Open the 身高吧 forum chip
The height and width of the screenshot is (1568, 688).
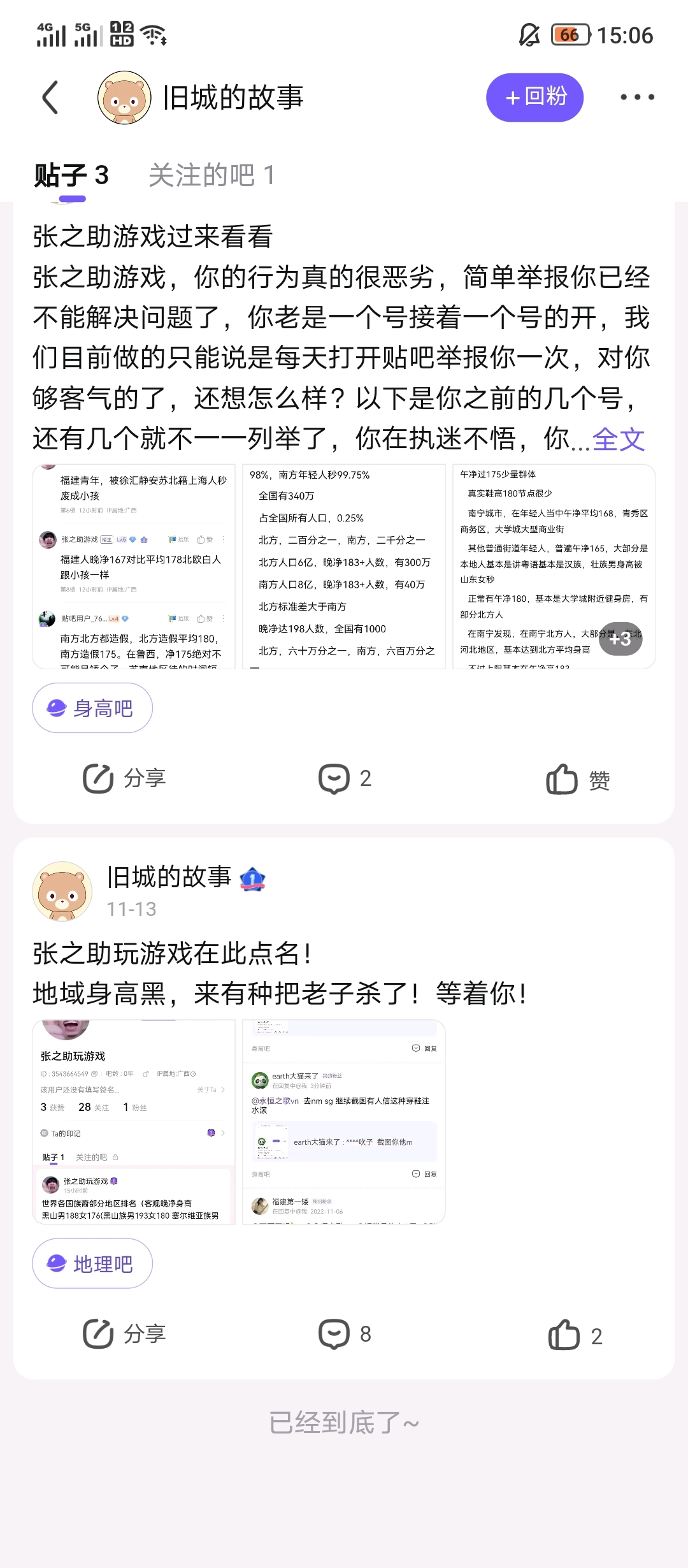[92, 708]
